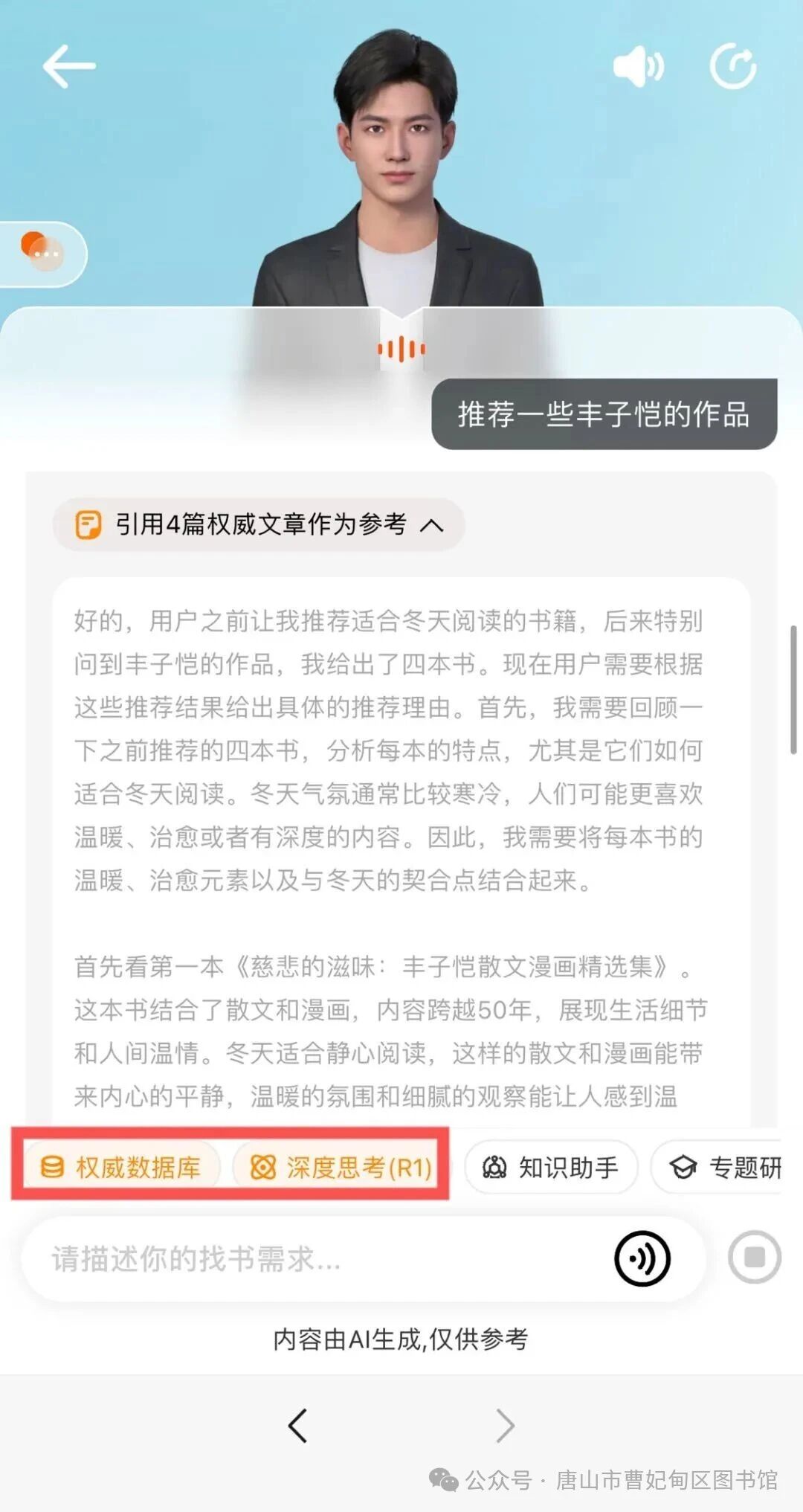803x1512 pixels.
Task: Navigate back with the bottom left chevron
Action: click(x=298, y=1426)
